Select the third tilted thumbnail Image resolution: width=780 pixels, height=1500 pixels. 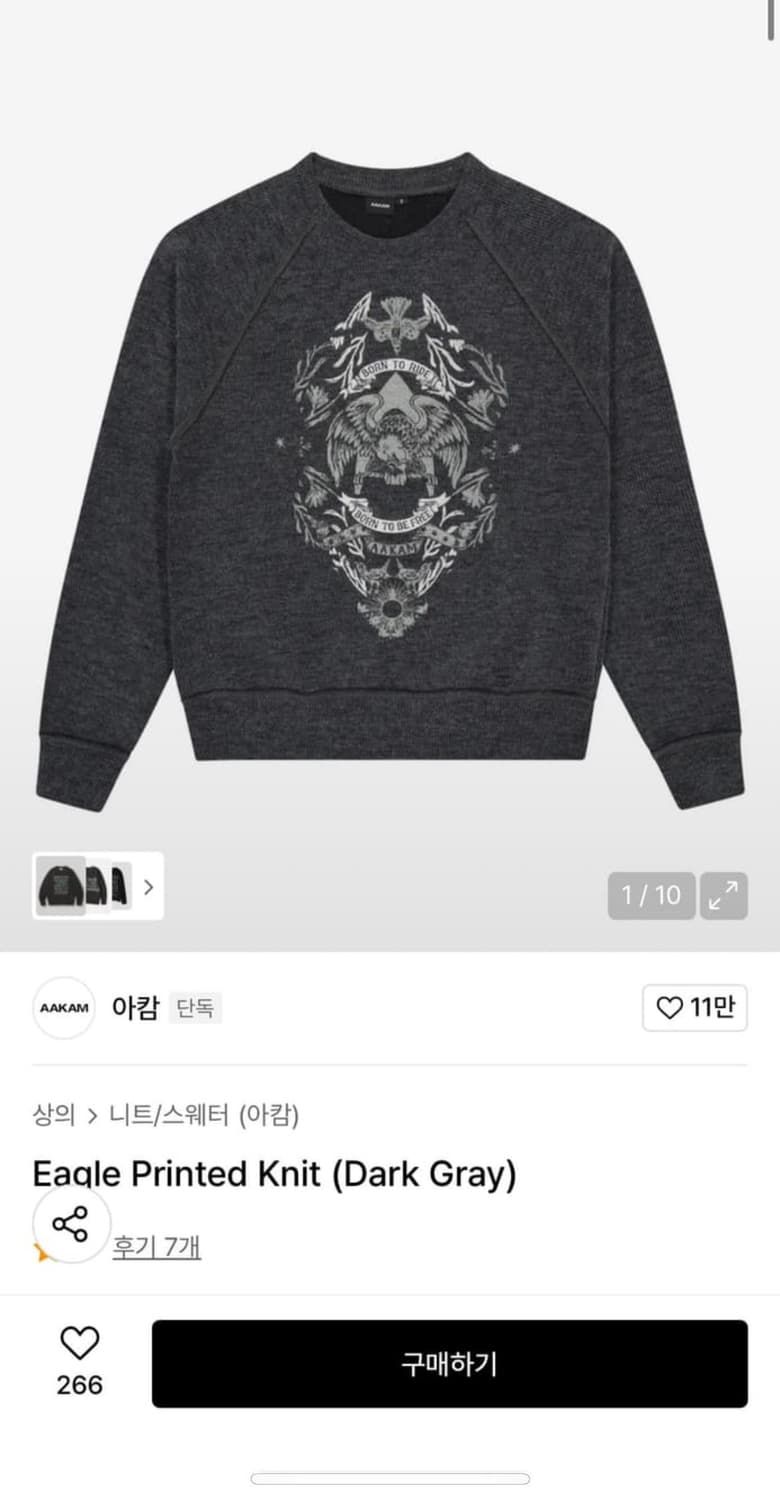pyautogui.click(x=120, y=889)
